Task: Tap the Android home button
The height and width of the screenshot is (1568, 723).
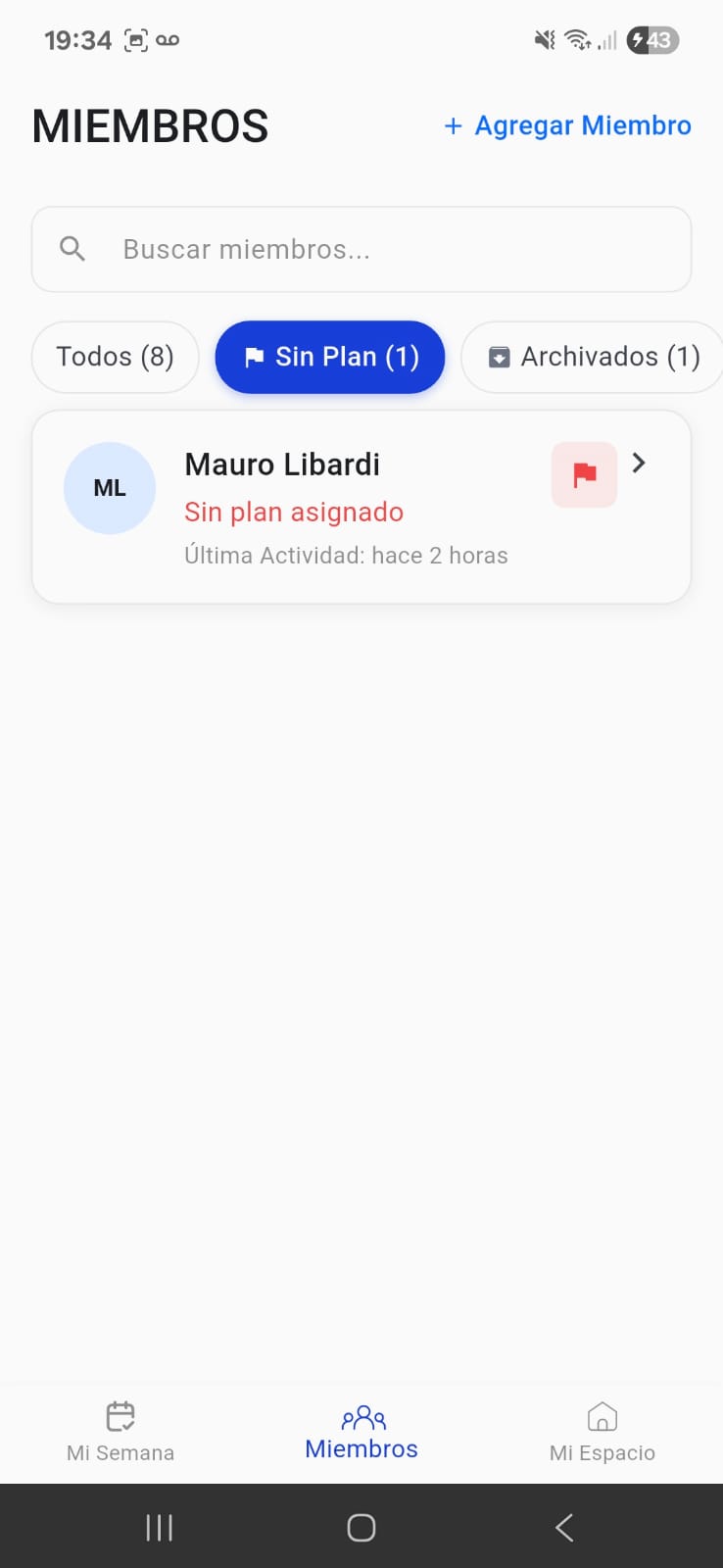Action: click(x=361, y=1526)
